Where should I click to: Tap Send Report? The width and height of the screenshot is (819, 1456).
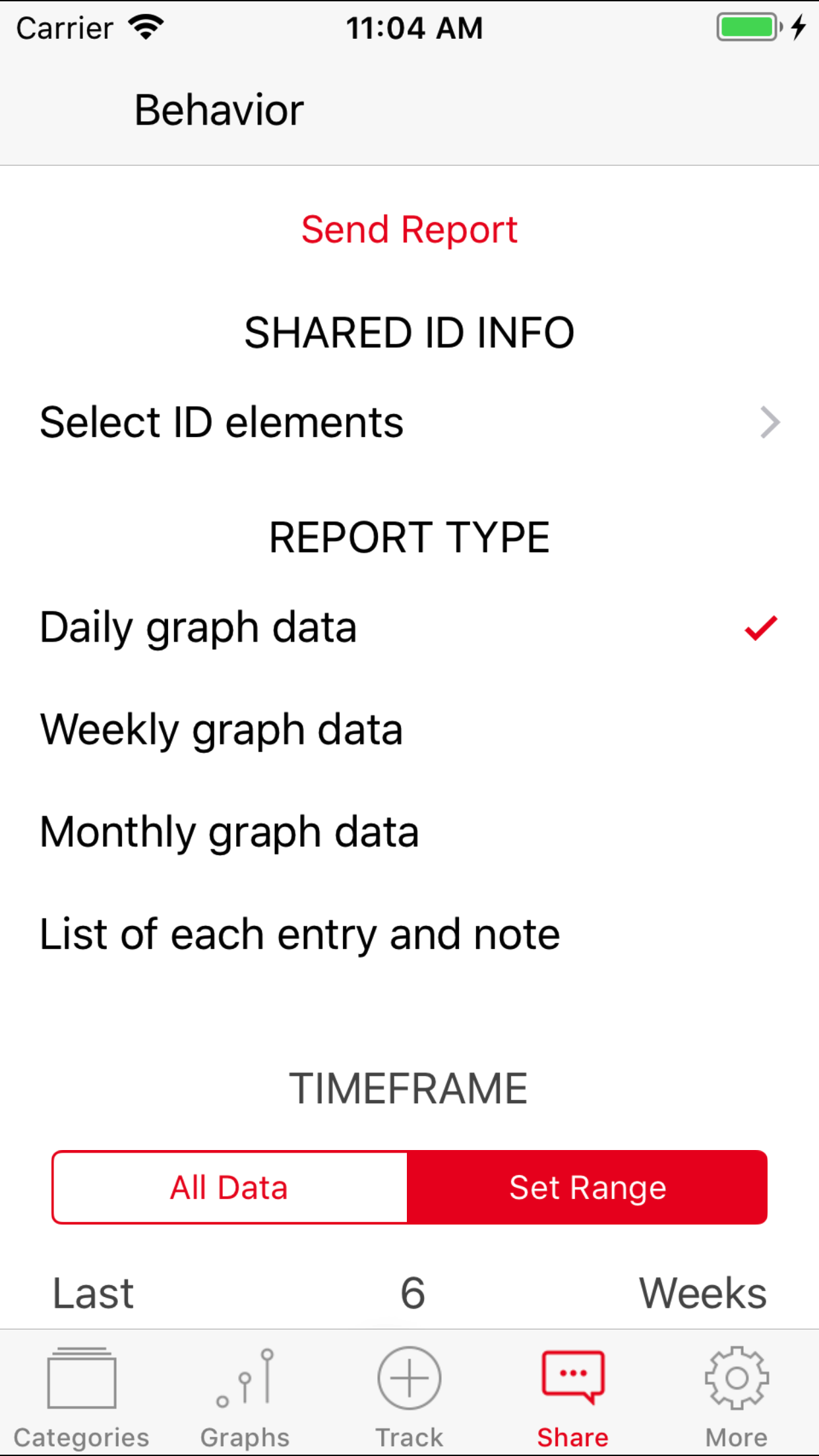tap(409, 229)
